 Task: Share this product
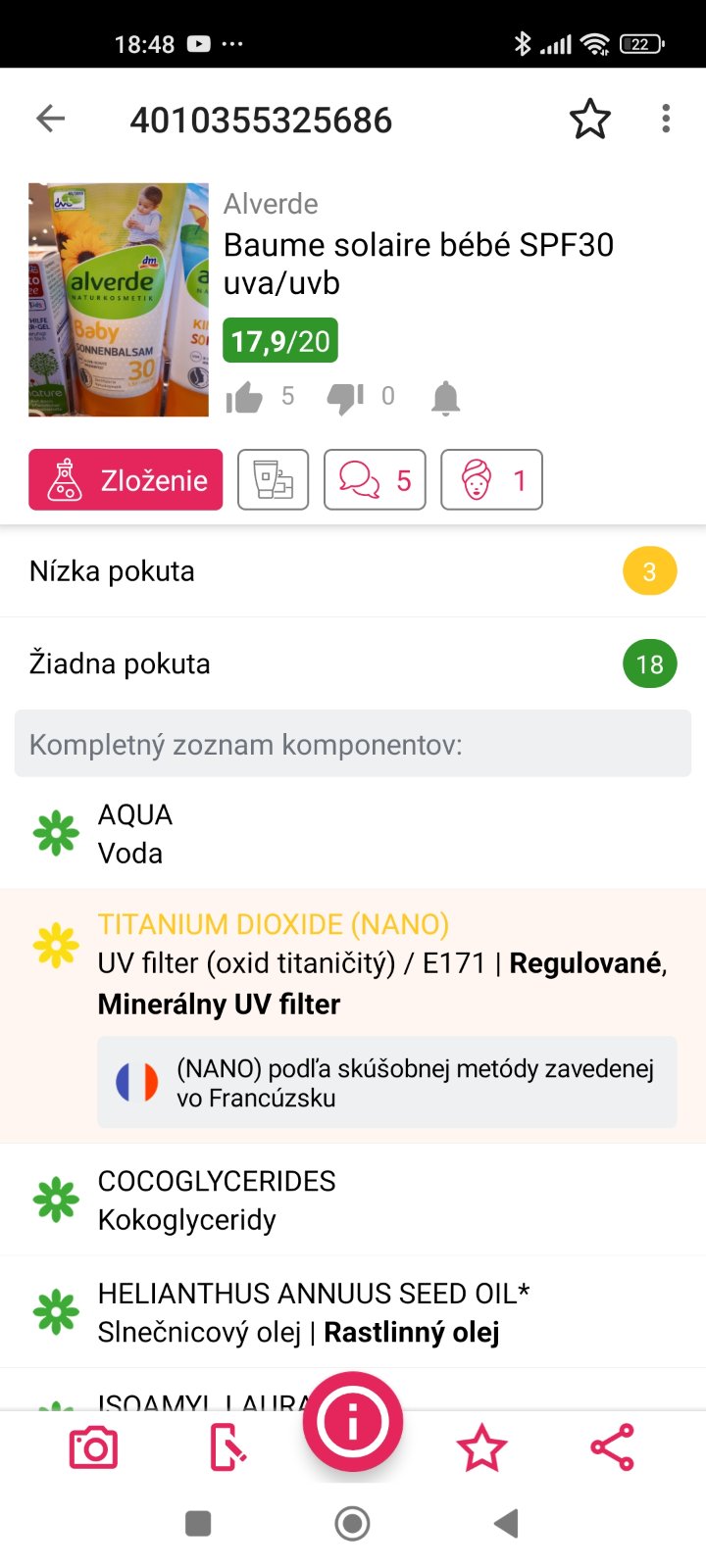pyautogui.click(x=612, y=1448)
